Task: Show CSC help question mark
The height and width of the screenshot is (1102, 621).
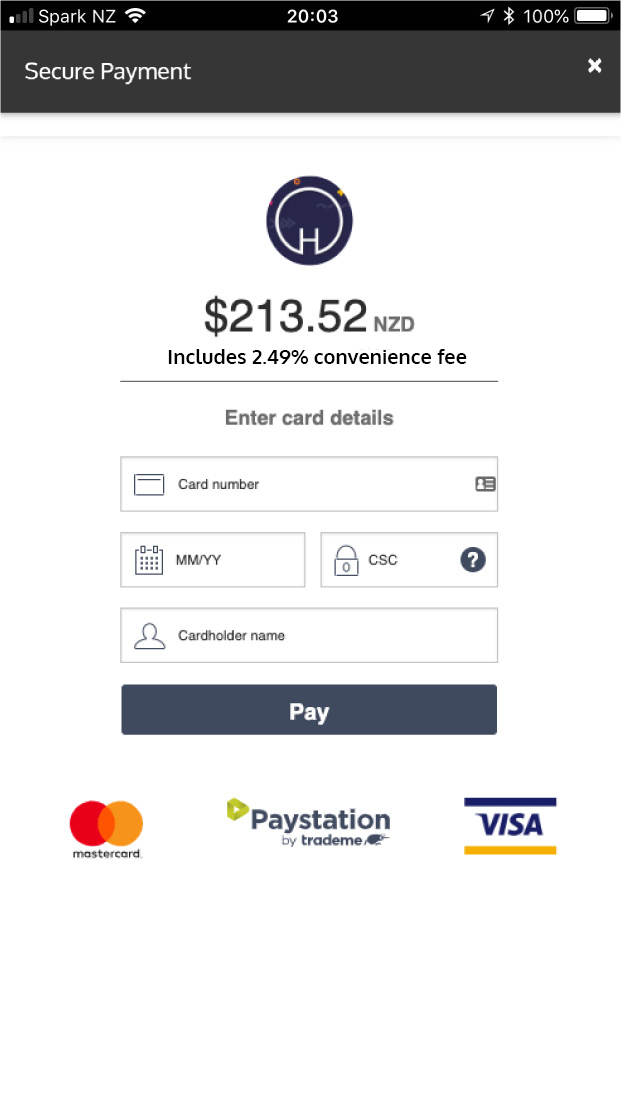Action: click(473, 560)
